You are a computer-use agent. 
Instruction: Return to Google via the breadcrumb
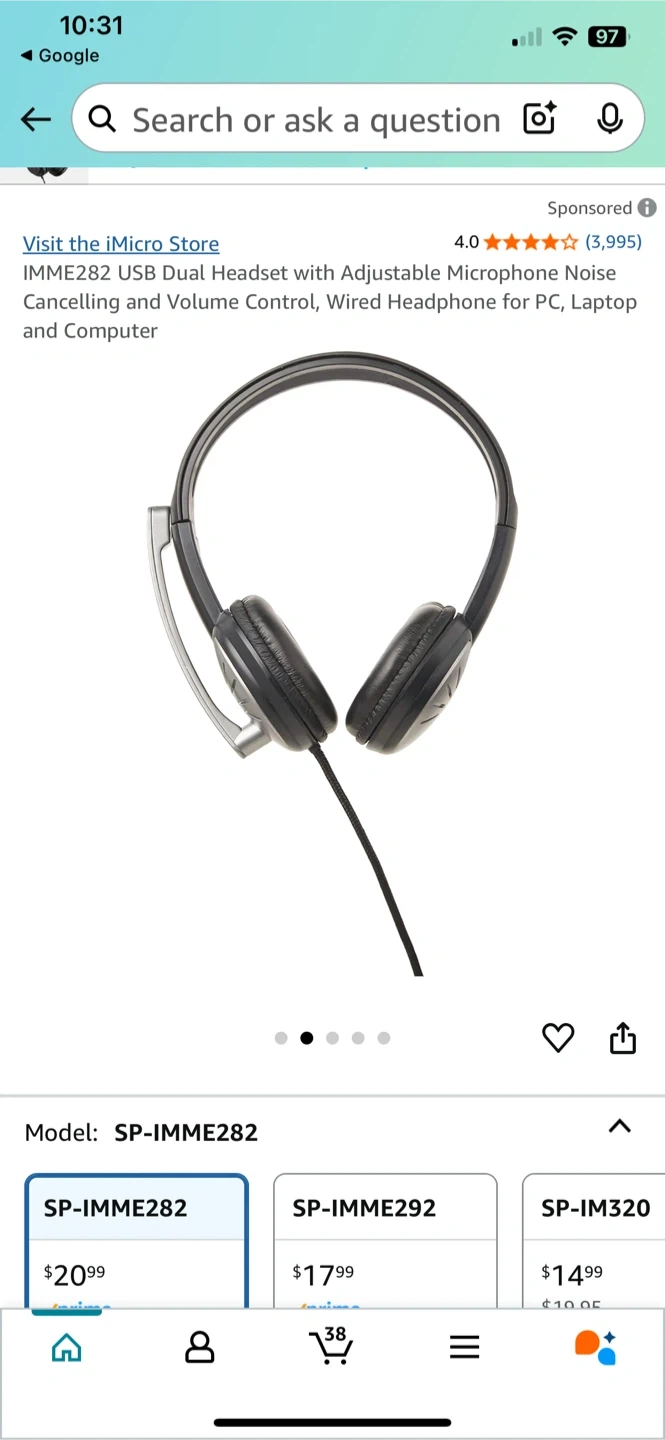(60, 56)
